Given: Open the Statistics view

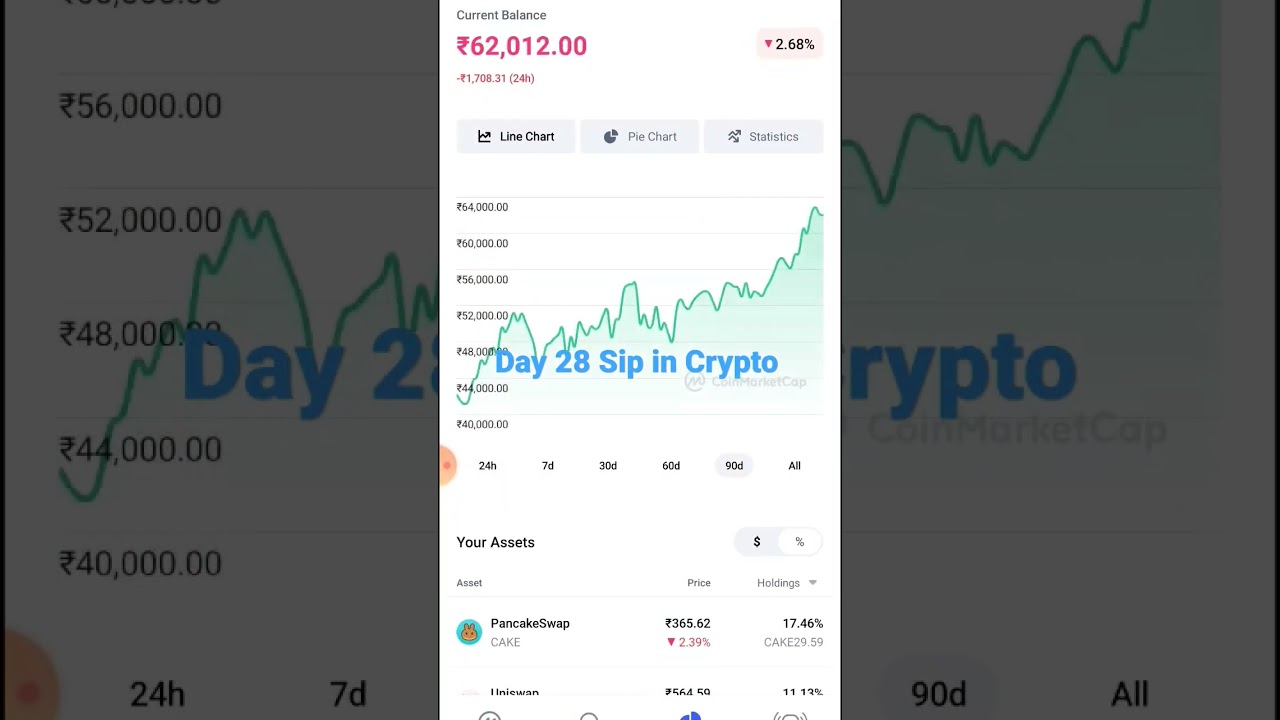Looking at the screenshot, I should pos(763,137).
